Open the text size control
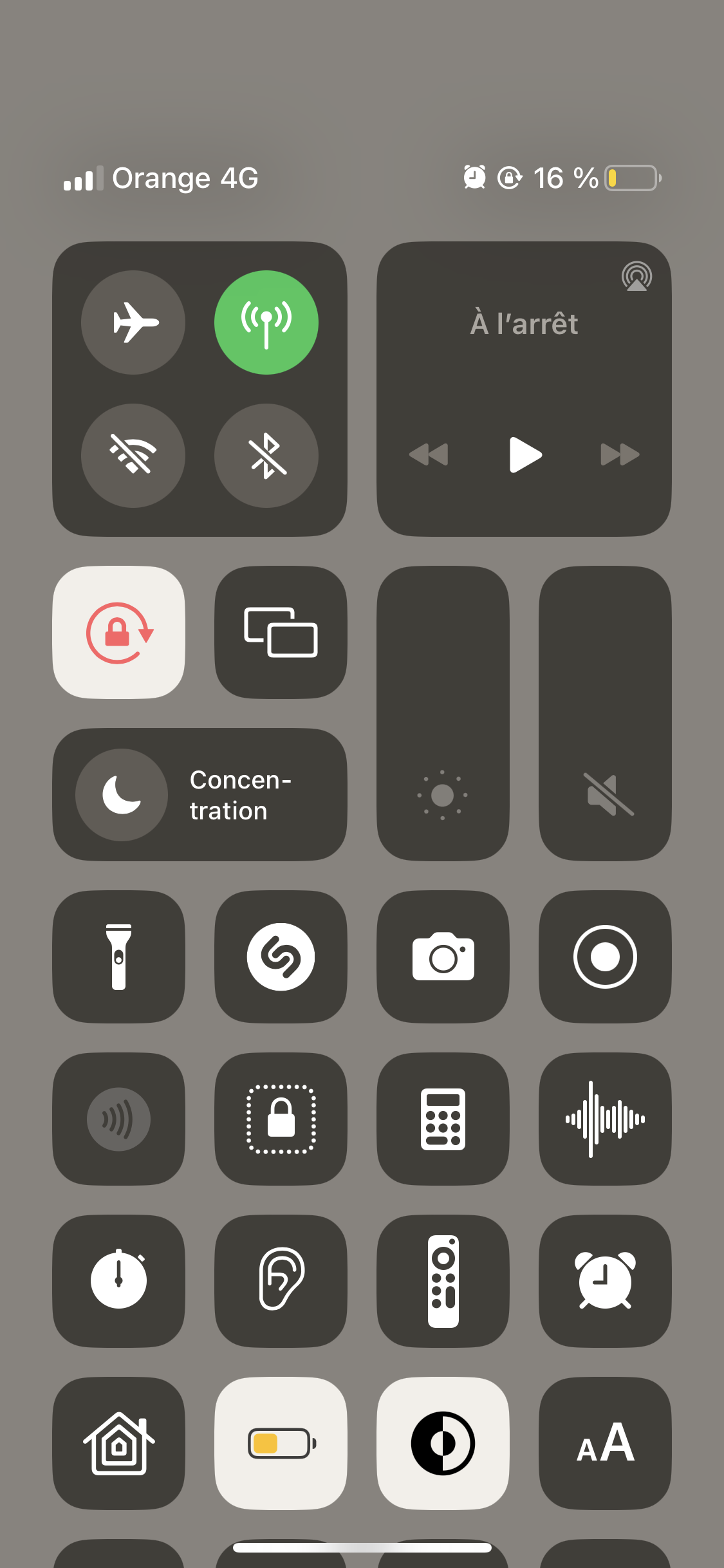724x1568 pixels. tap(606, 1443)
